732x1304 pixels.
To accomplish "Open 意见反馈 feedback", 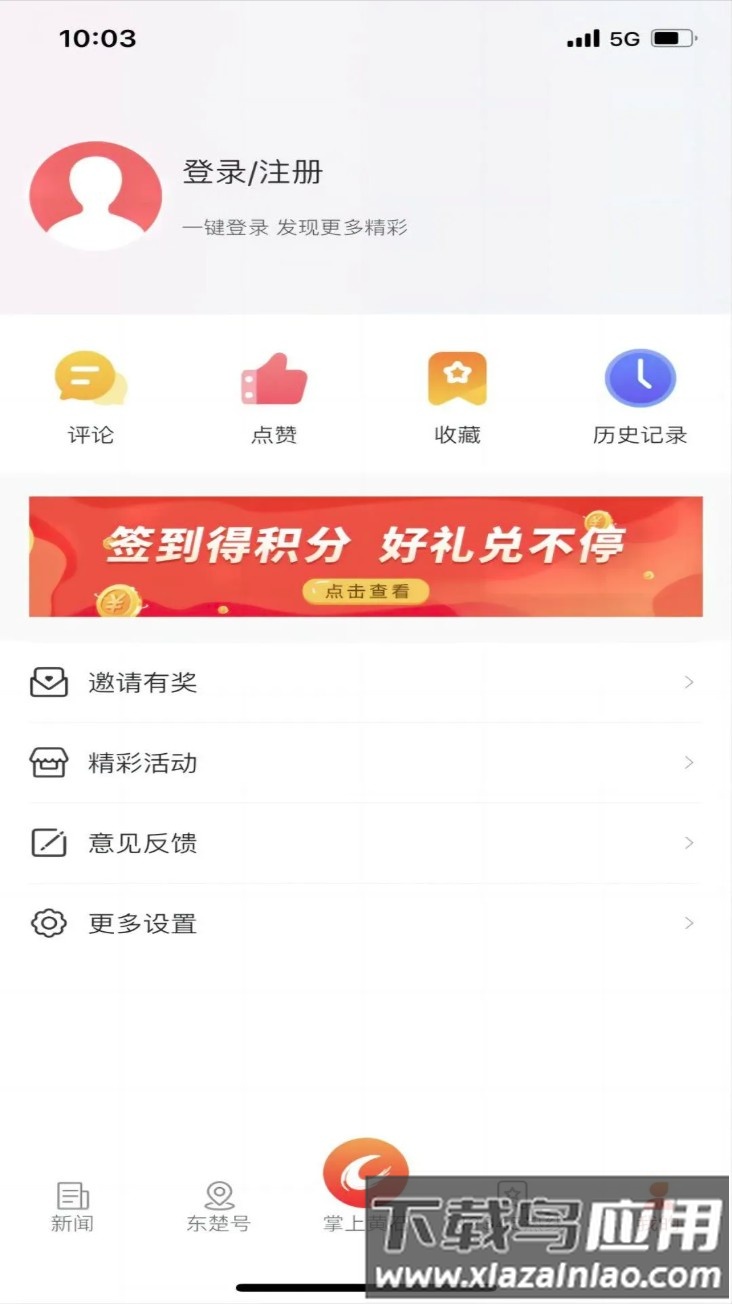I will [366, 843].
